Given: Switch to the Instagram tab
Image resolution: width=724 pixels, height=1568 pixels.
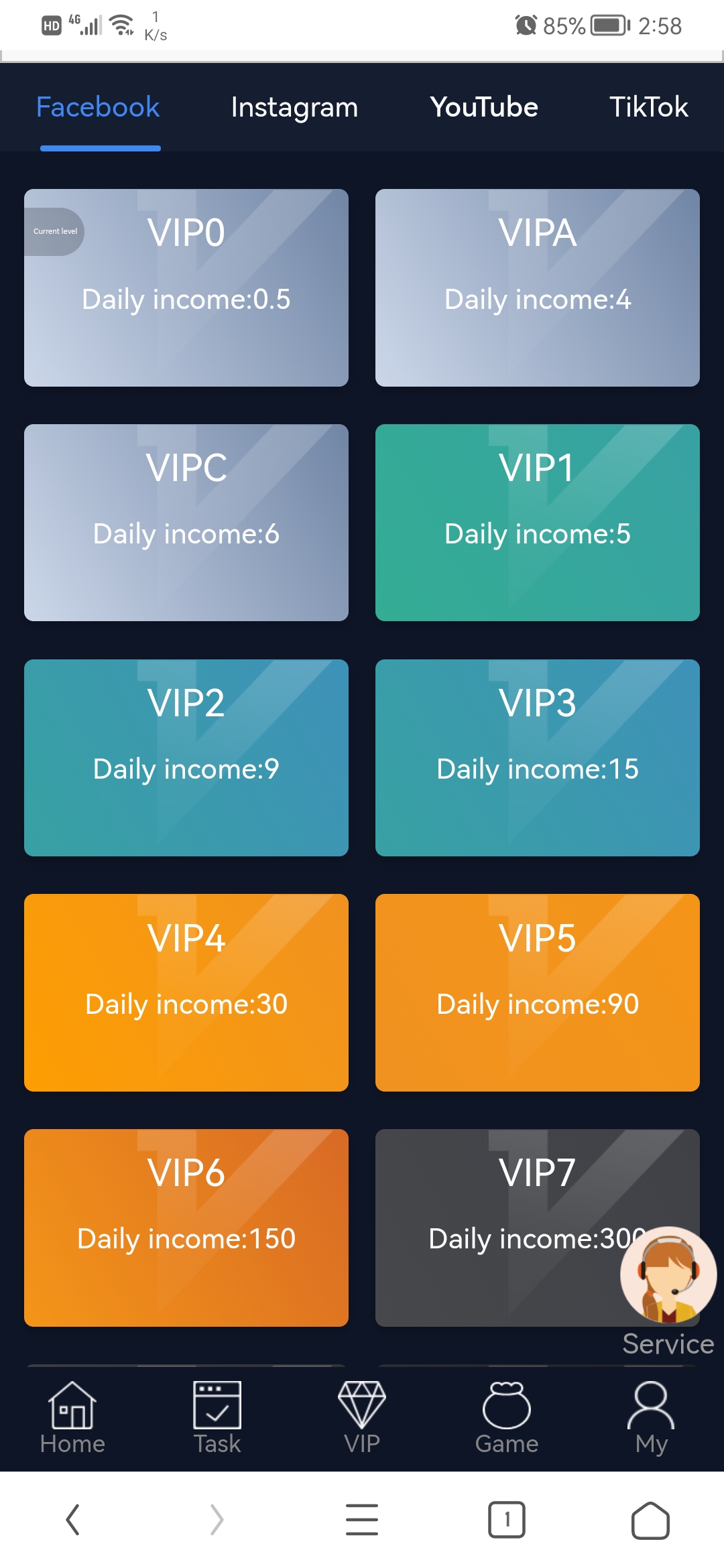Looking at the screenshot, I should pyautogui.click(x=294, y=107).
